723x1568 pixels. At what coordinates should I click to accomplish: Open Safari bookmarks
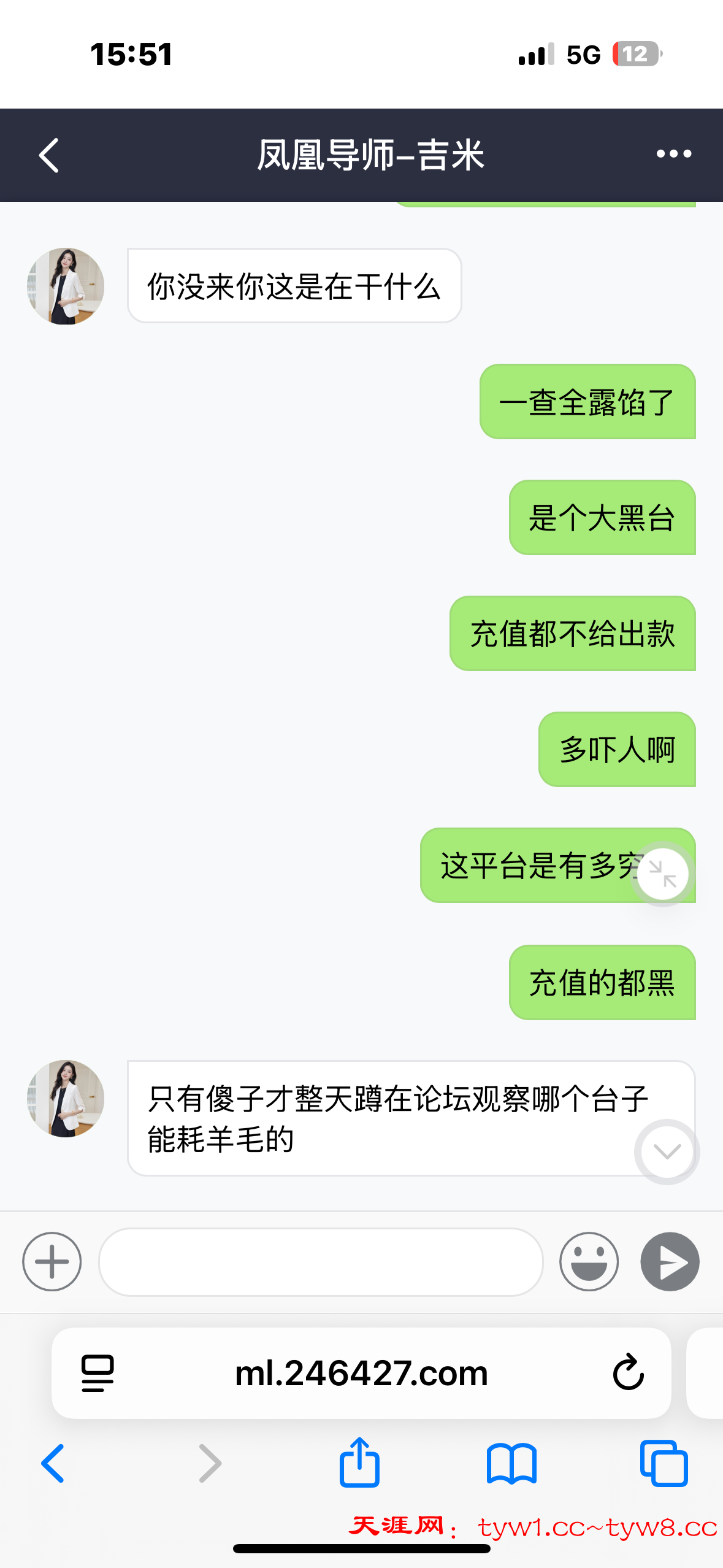(511, 1463)
